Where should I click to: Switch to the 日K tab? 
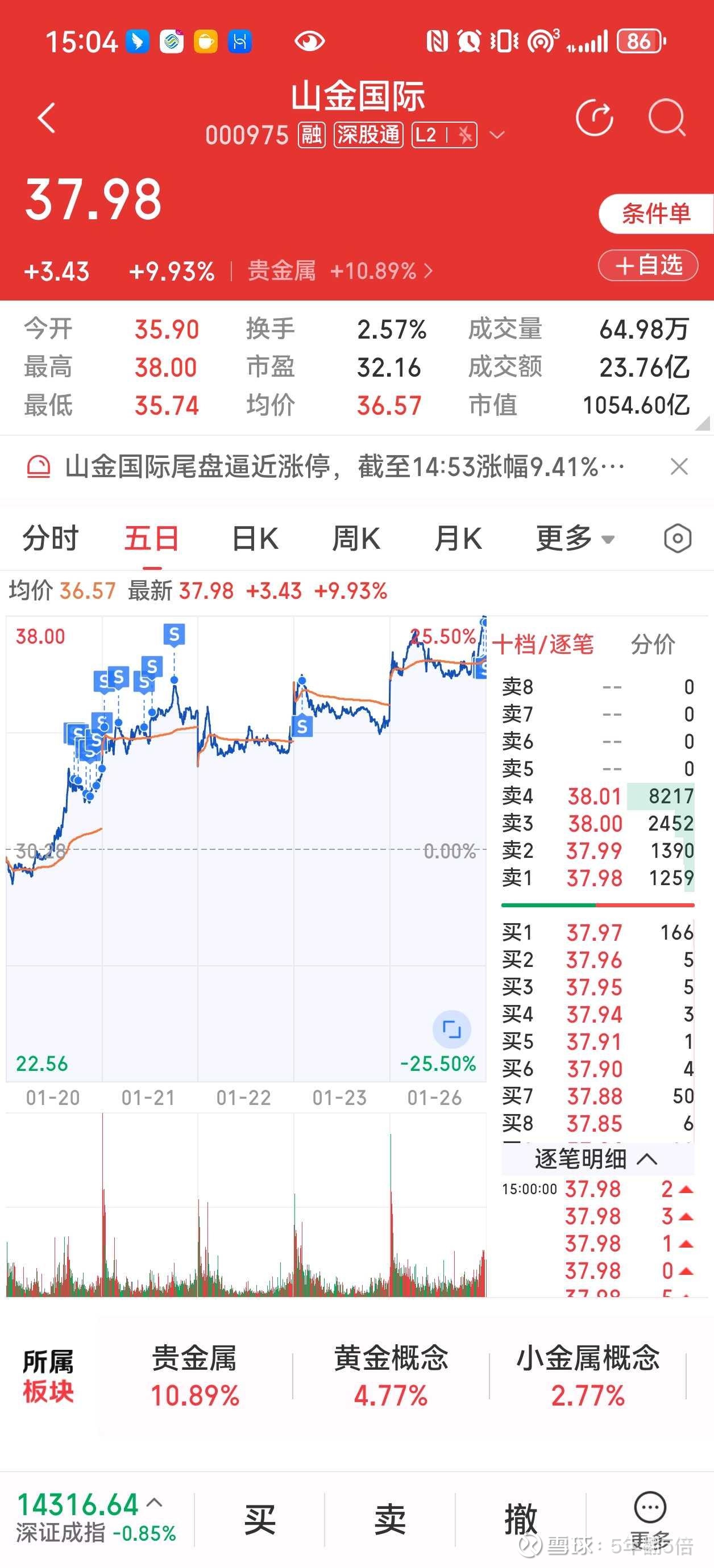(x=255, y=539)
